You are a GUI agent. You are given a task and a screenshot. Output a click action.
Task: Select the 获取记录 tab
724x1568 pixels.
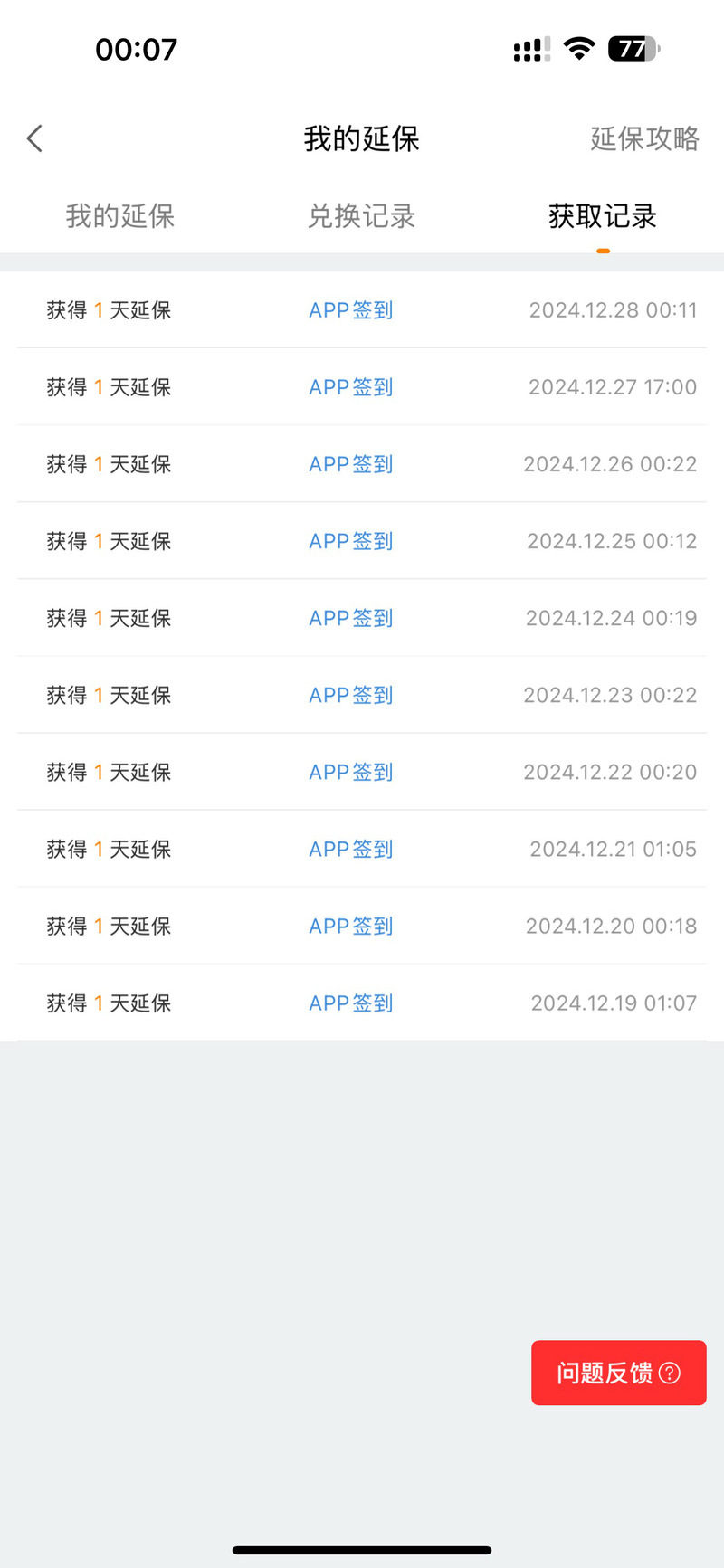[603, 216]
